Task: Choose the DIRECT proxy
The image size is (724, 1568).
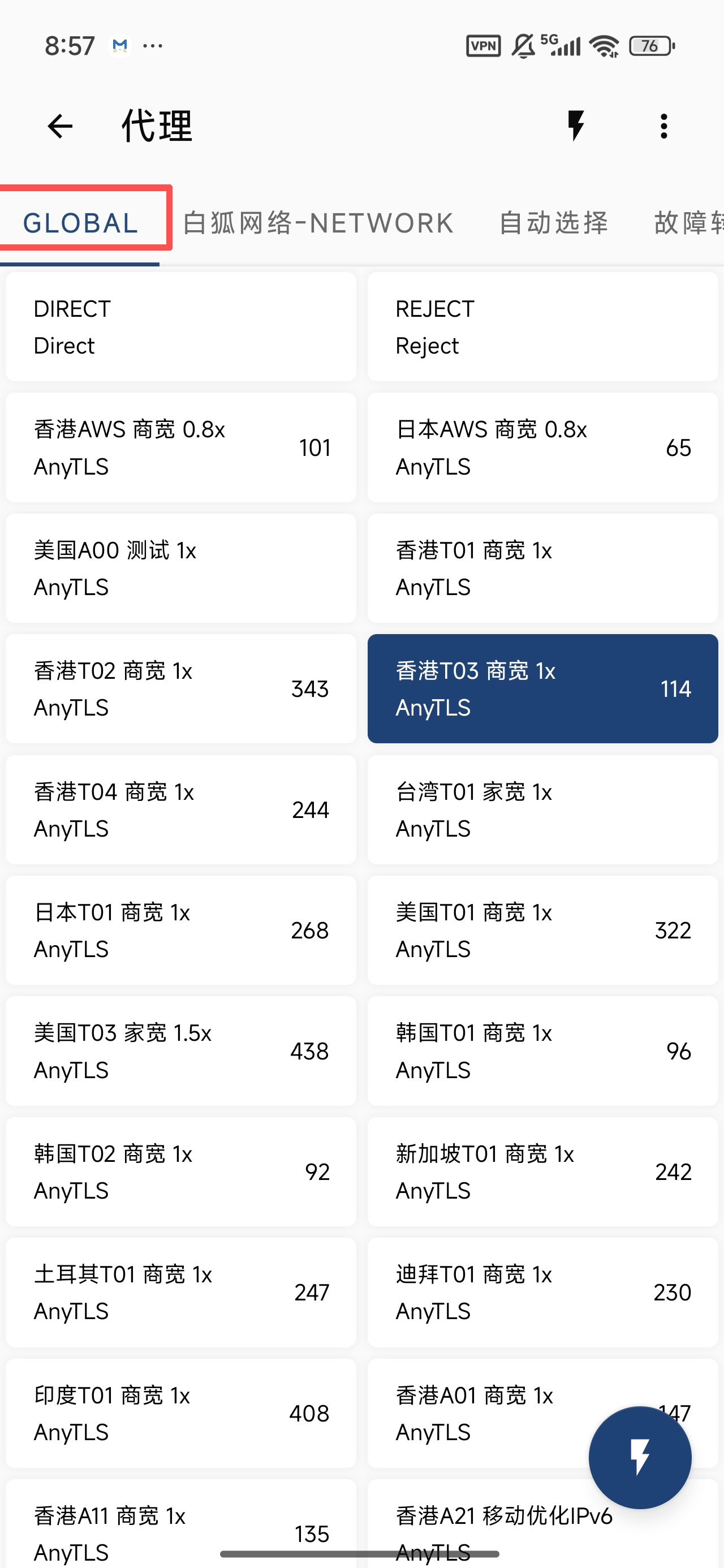Action: pyautogui.click(x=181, y=327)
